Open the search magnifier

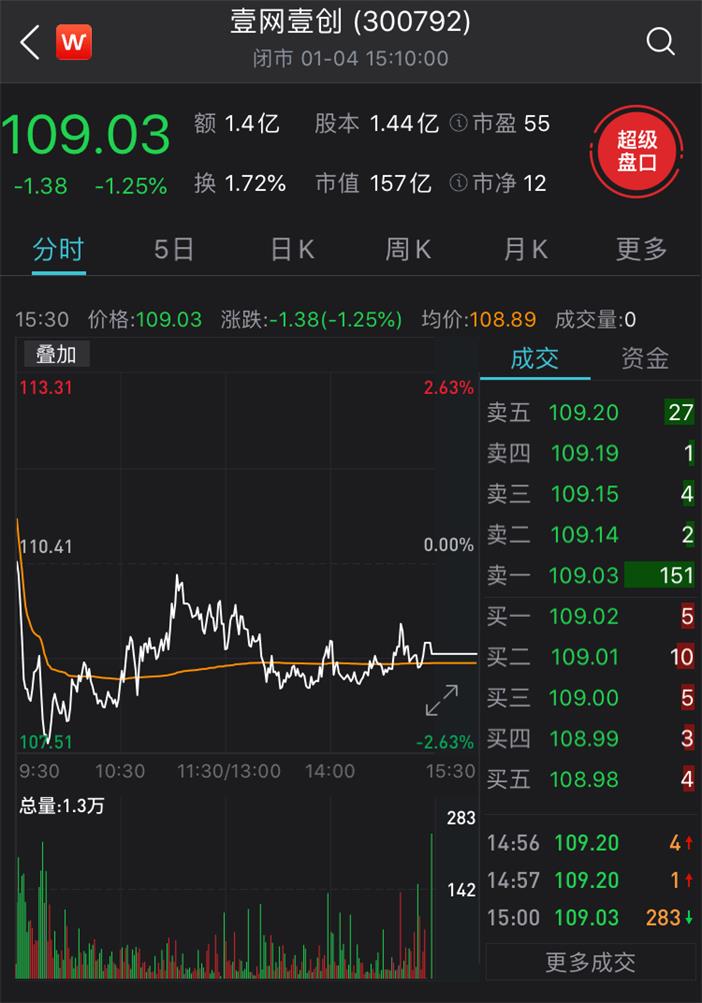661,41
